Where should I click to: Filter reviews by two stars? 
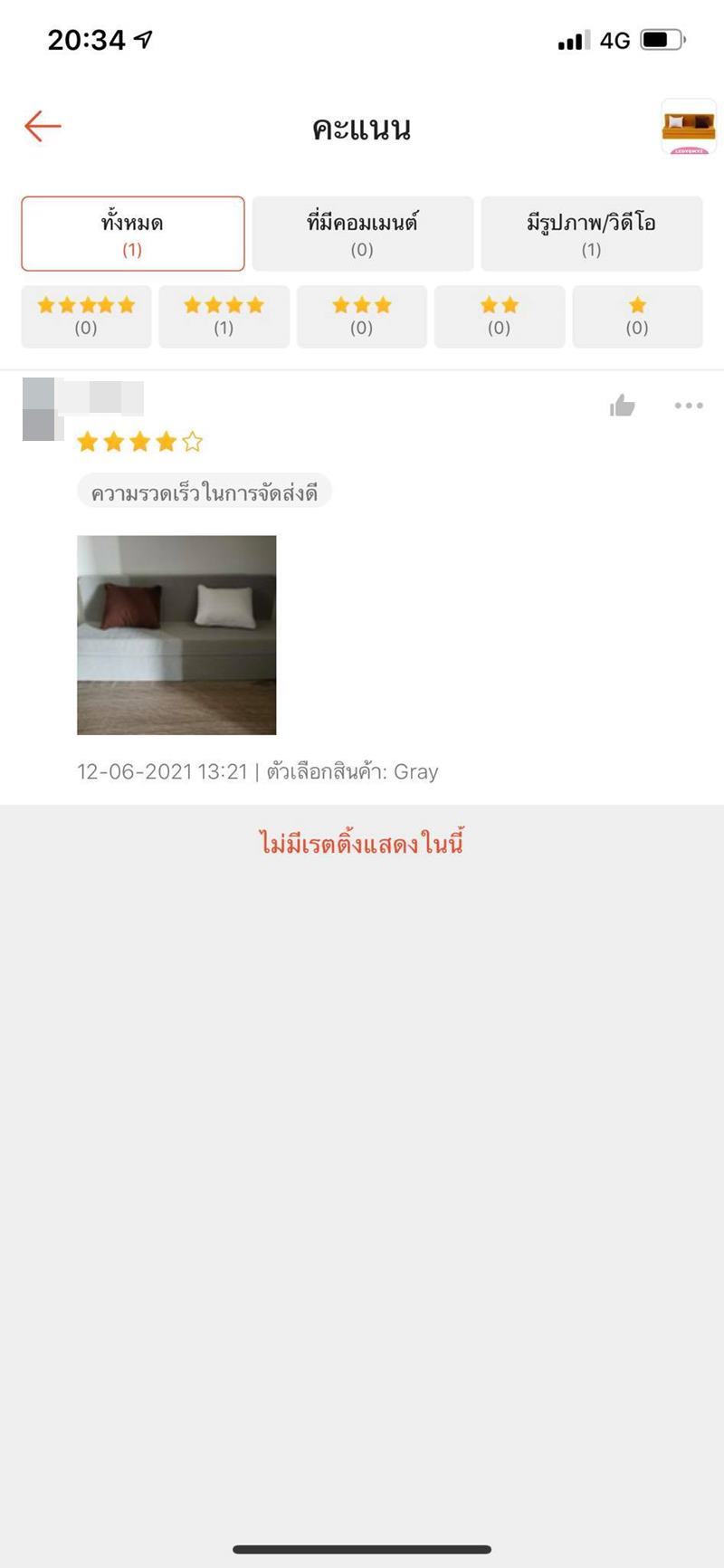[500, 316]
